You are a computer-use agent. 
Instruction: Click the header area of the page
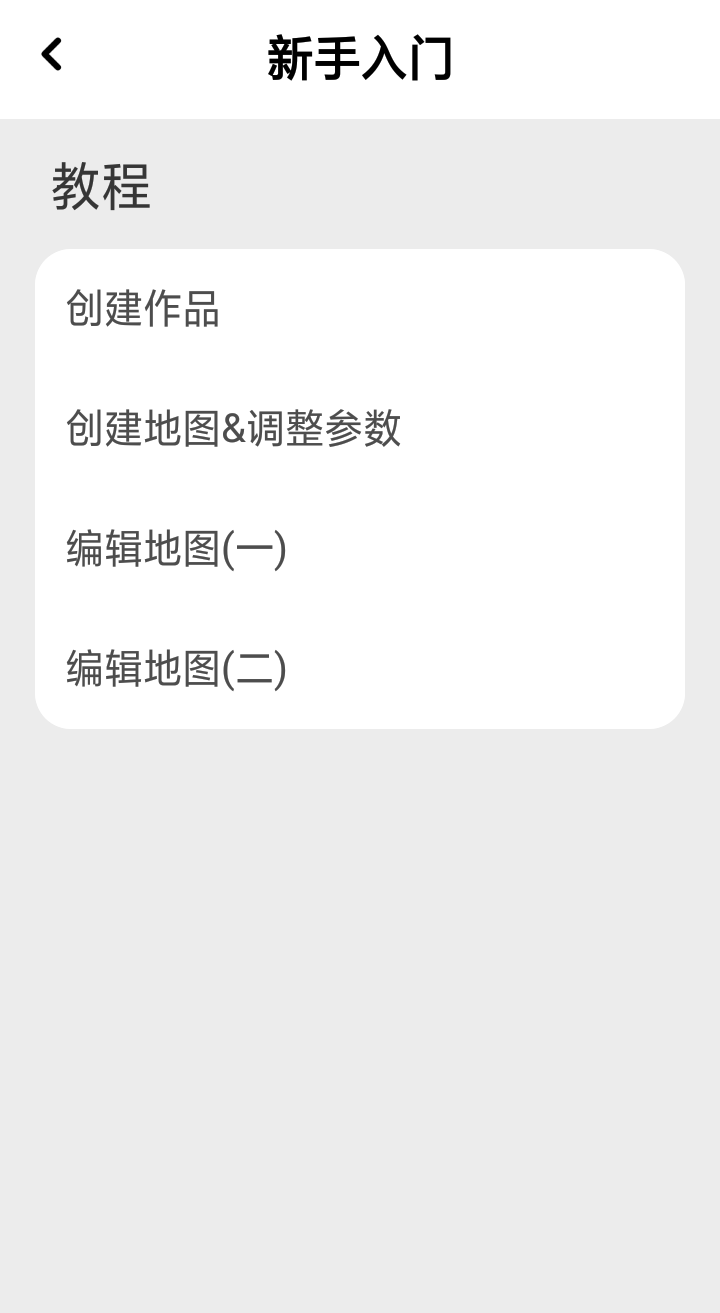click(360, 57)
